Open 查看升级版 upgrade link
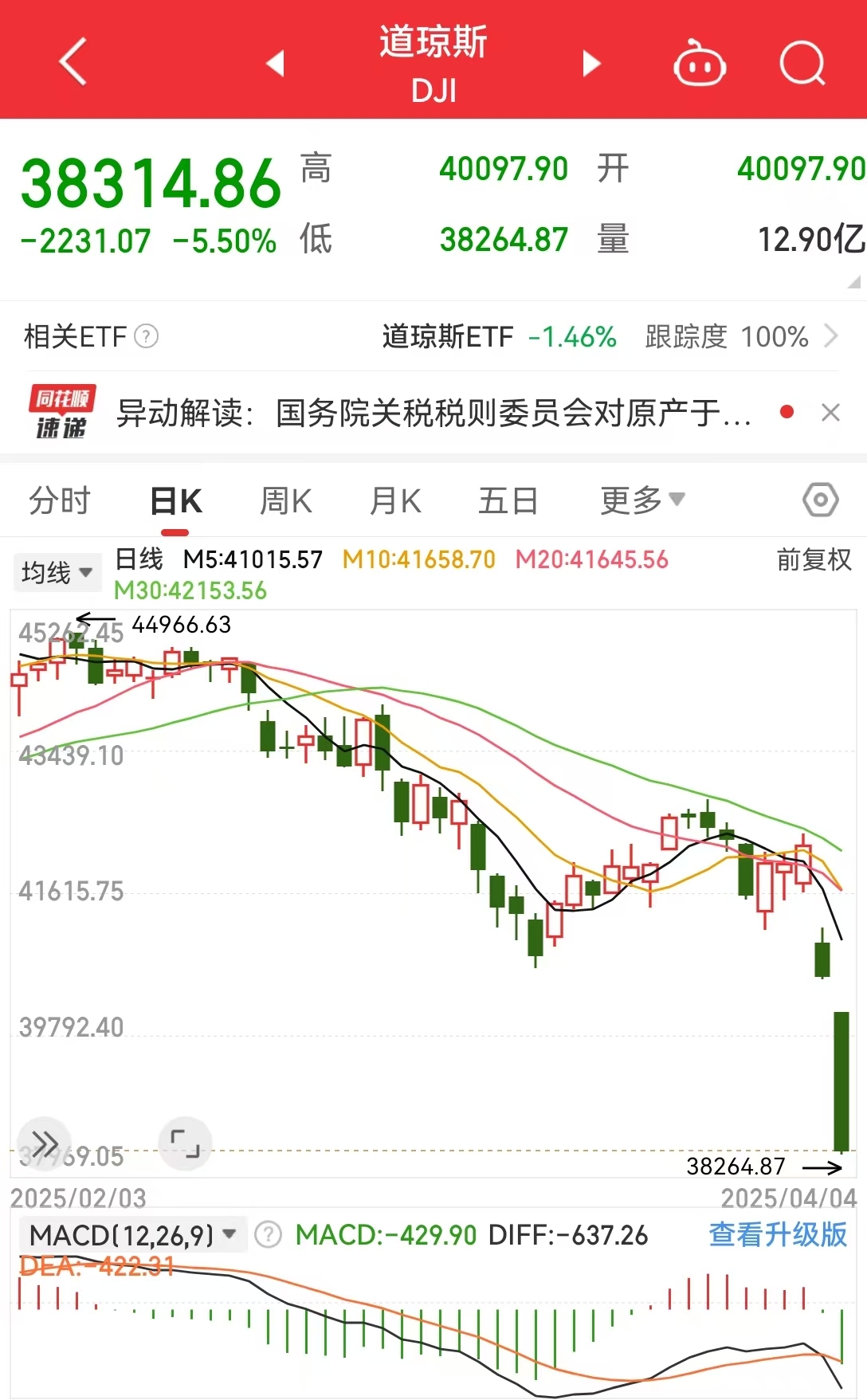Viewport: 867px width, 1400px height. coord(776,1235)
